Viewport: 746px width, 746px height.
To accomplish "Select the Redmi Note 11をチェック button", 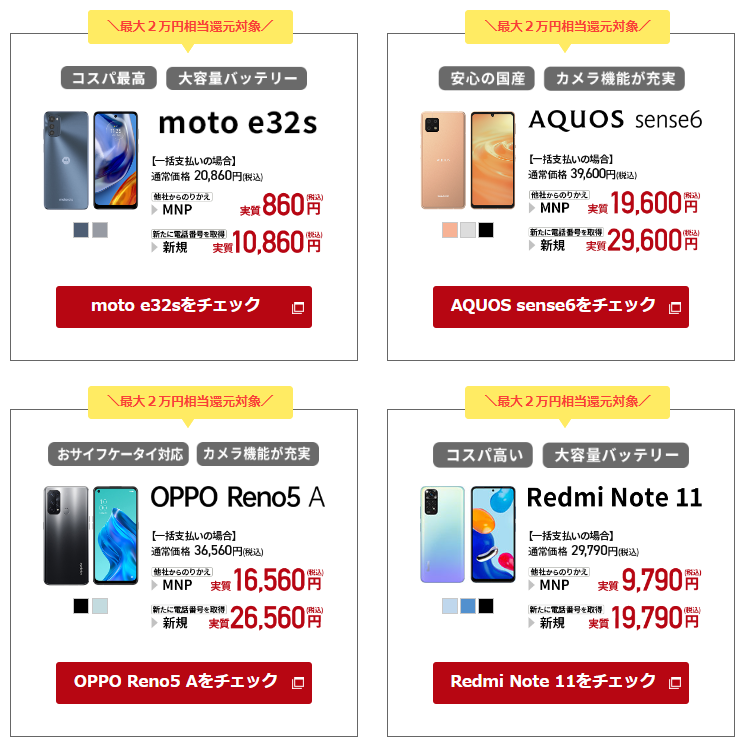I will pos(560,682).
